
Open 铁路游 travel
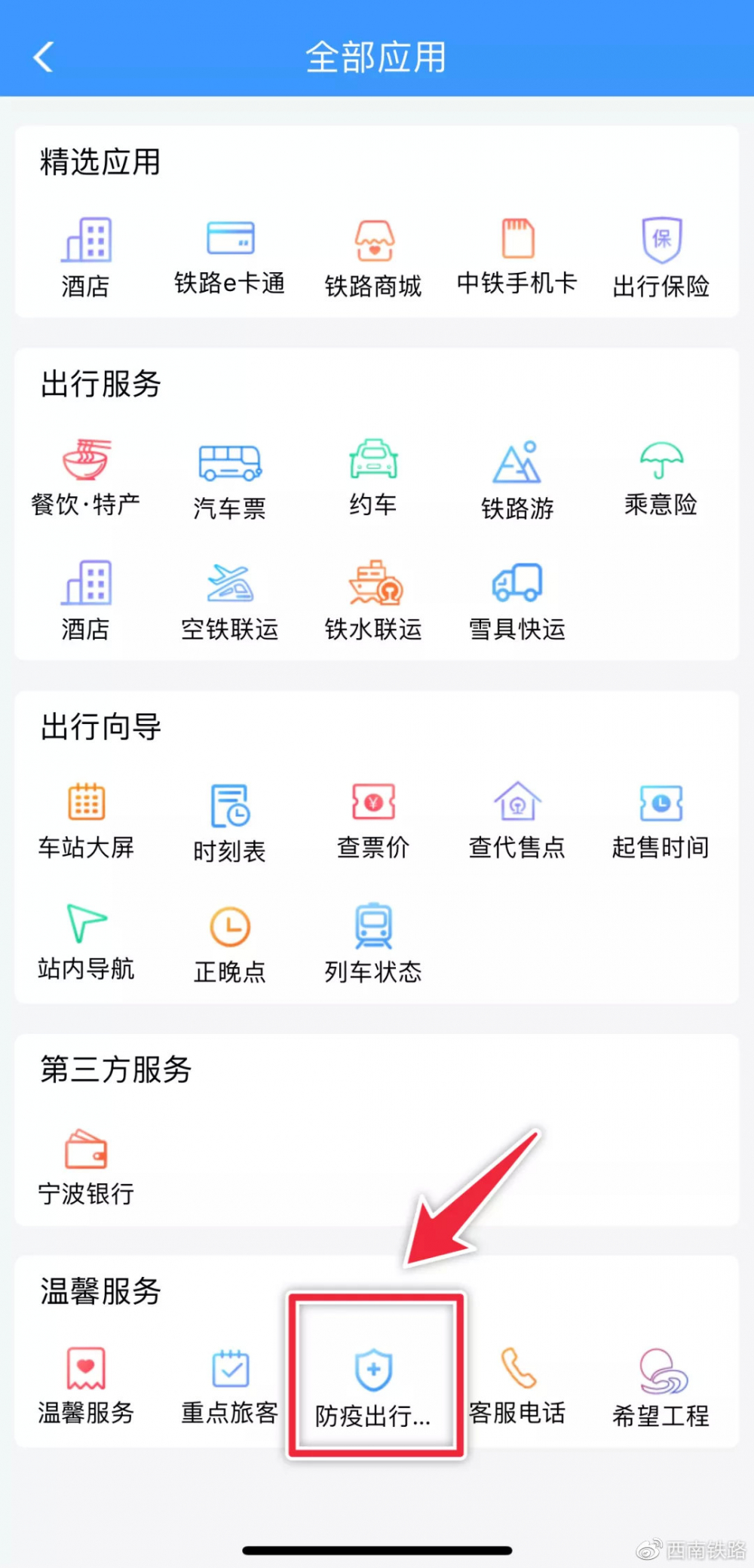tap(517, 480)
